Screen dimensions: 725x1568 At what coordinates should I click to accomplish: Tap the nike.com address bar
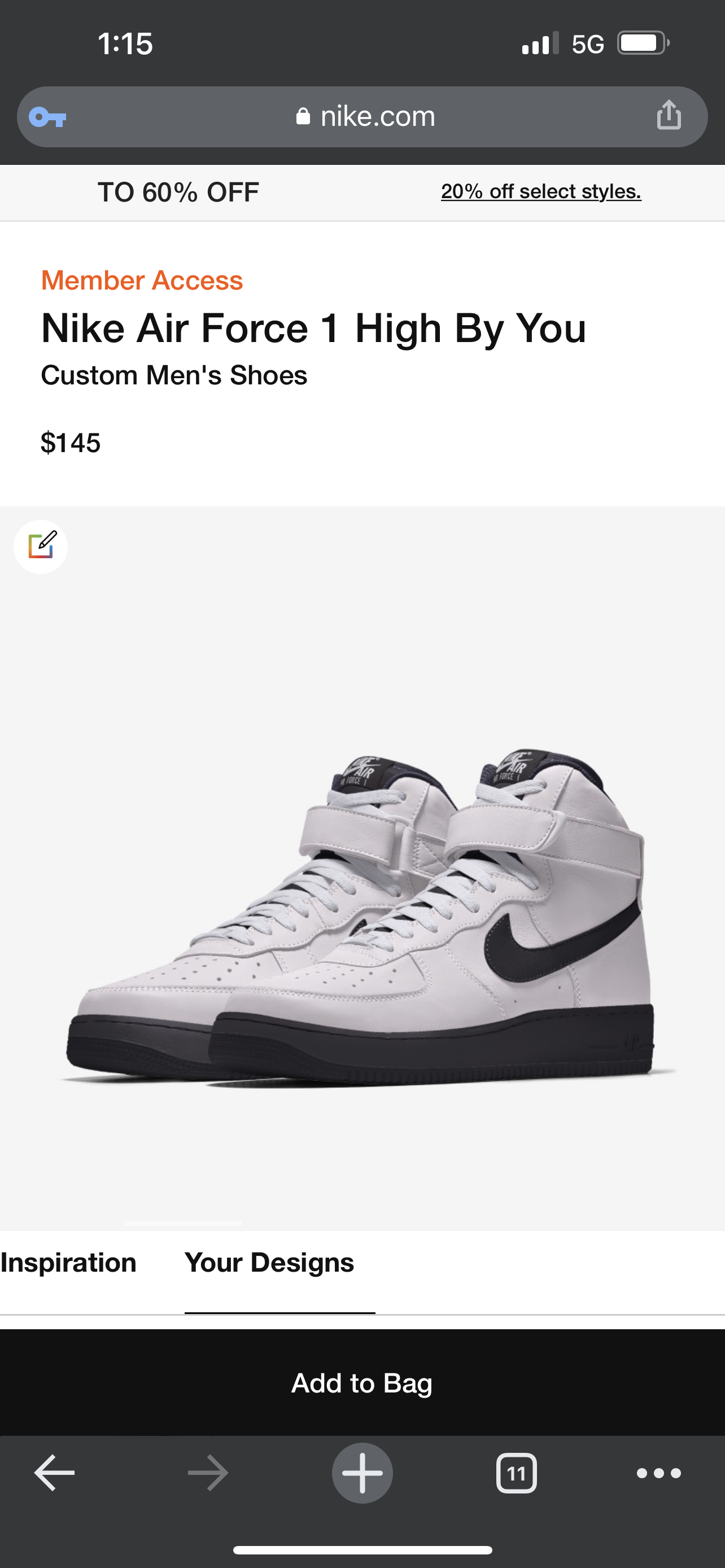click(365, 116)
